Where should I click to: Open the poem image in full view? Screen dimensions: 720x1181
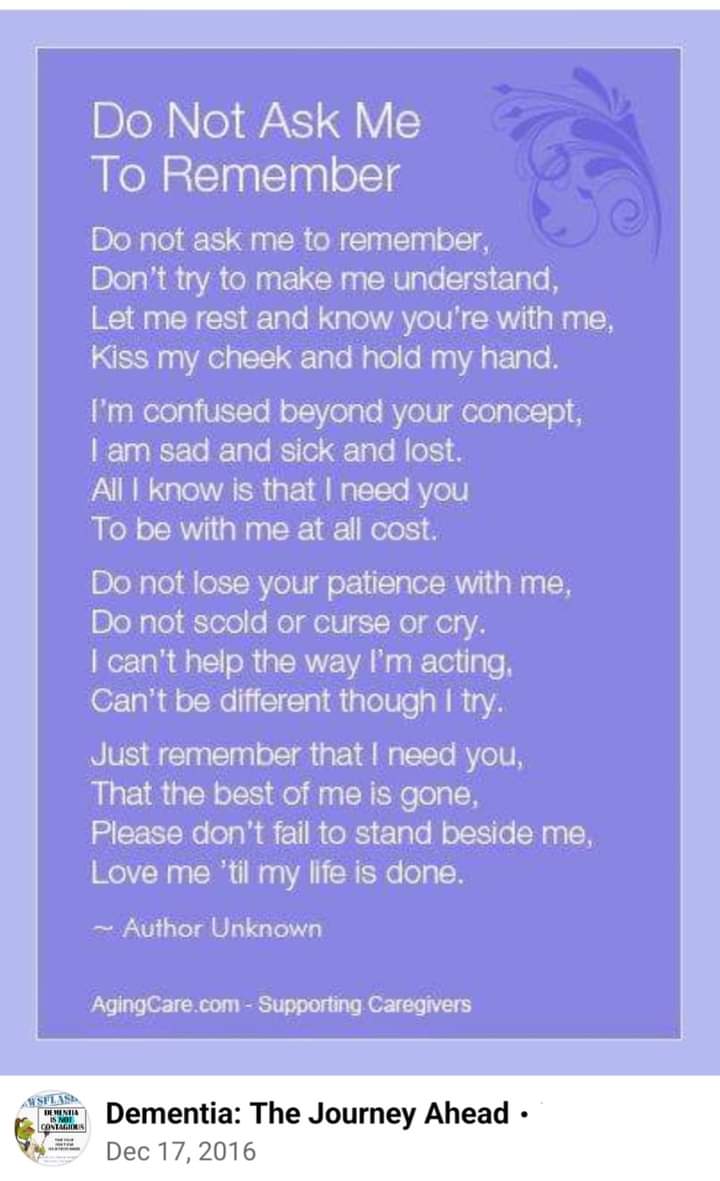point(360,540)
